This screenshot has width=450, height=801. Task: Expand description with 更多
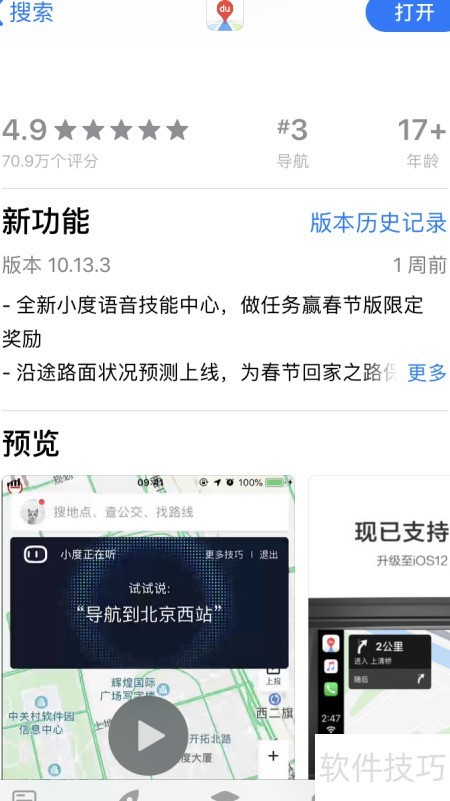click(427, 373)
